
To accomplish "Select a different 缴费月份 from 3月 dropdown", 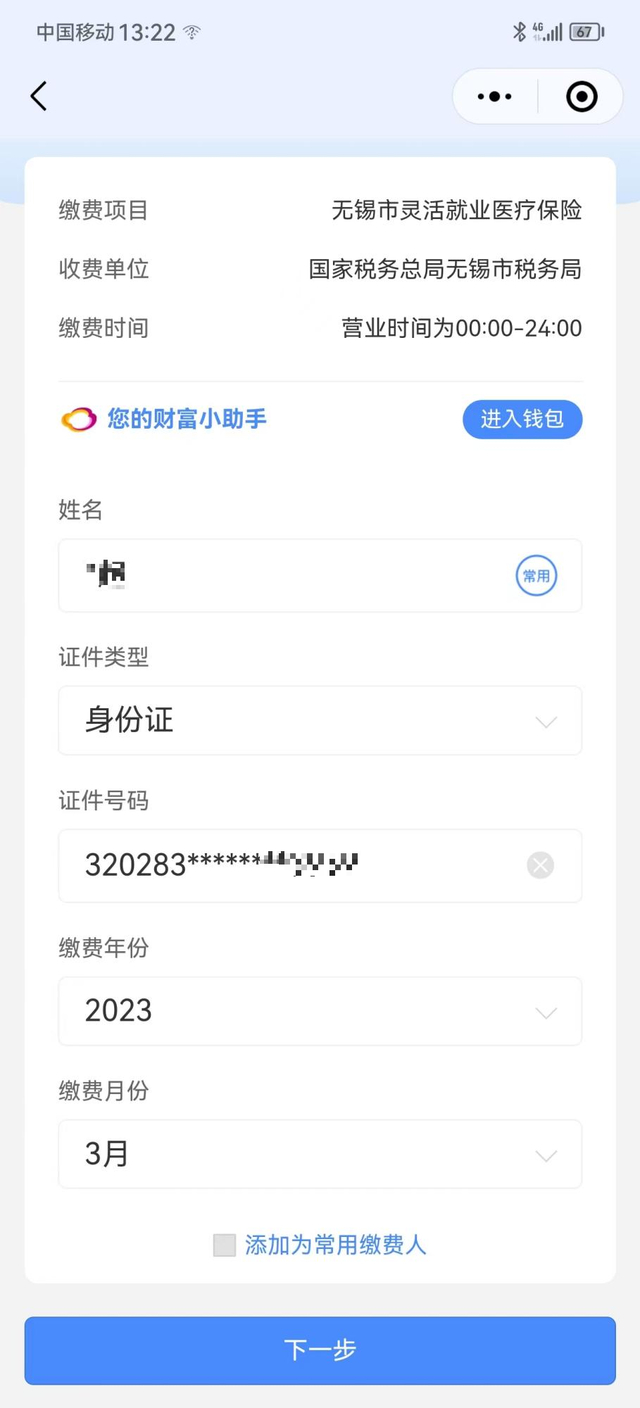I will (x=320, y=1154).
